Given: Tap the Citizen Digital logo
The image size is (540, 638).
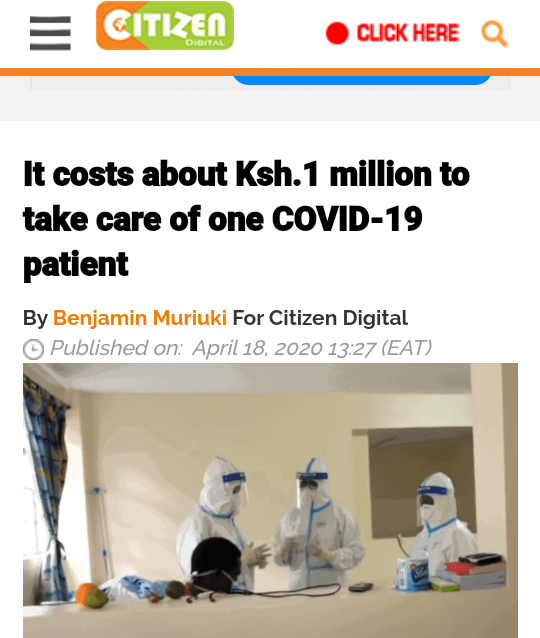Looking at the screenshot, I should (165, 26).
